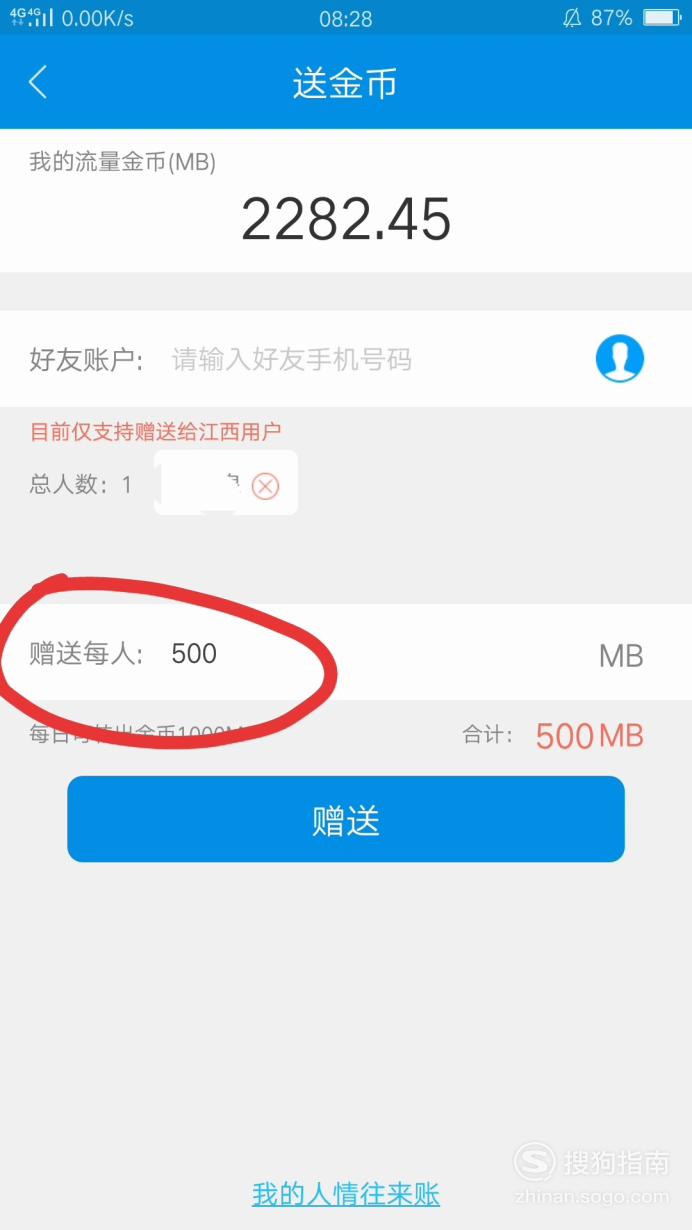The image size is (692, 1230).
Task: Go back using the top-left arrow
Action: 38,82
